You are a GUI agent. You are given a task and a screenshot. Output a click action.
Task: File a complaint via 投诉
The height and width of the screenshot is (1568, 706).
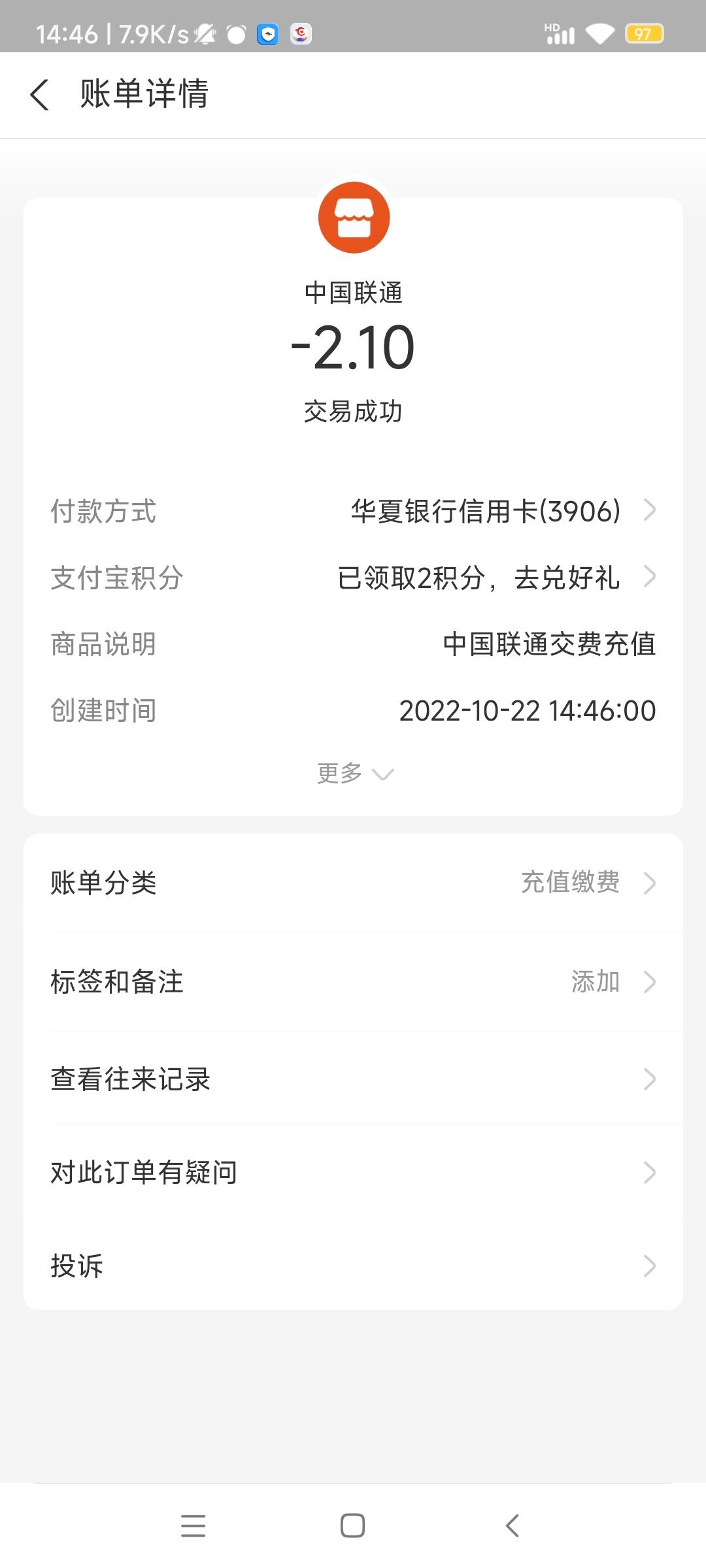coord(353,1266)
